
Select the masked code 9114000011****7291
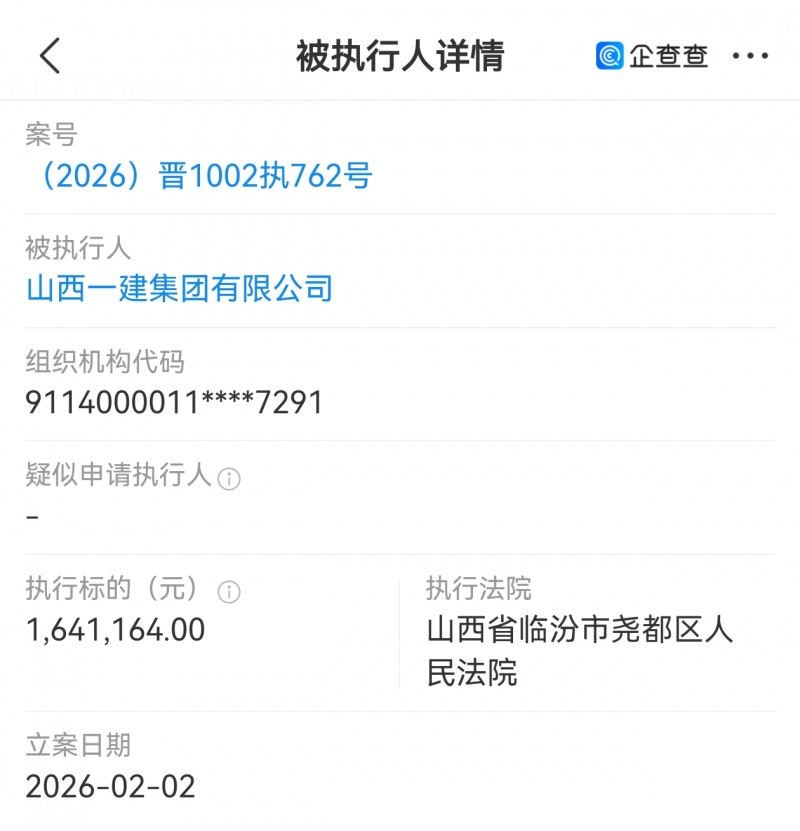click(173, 403)
